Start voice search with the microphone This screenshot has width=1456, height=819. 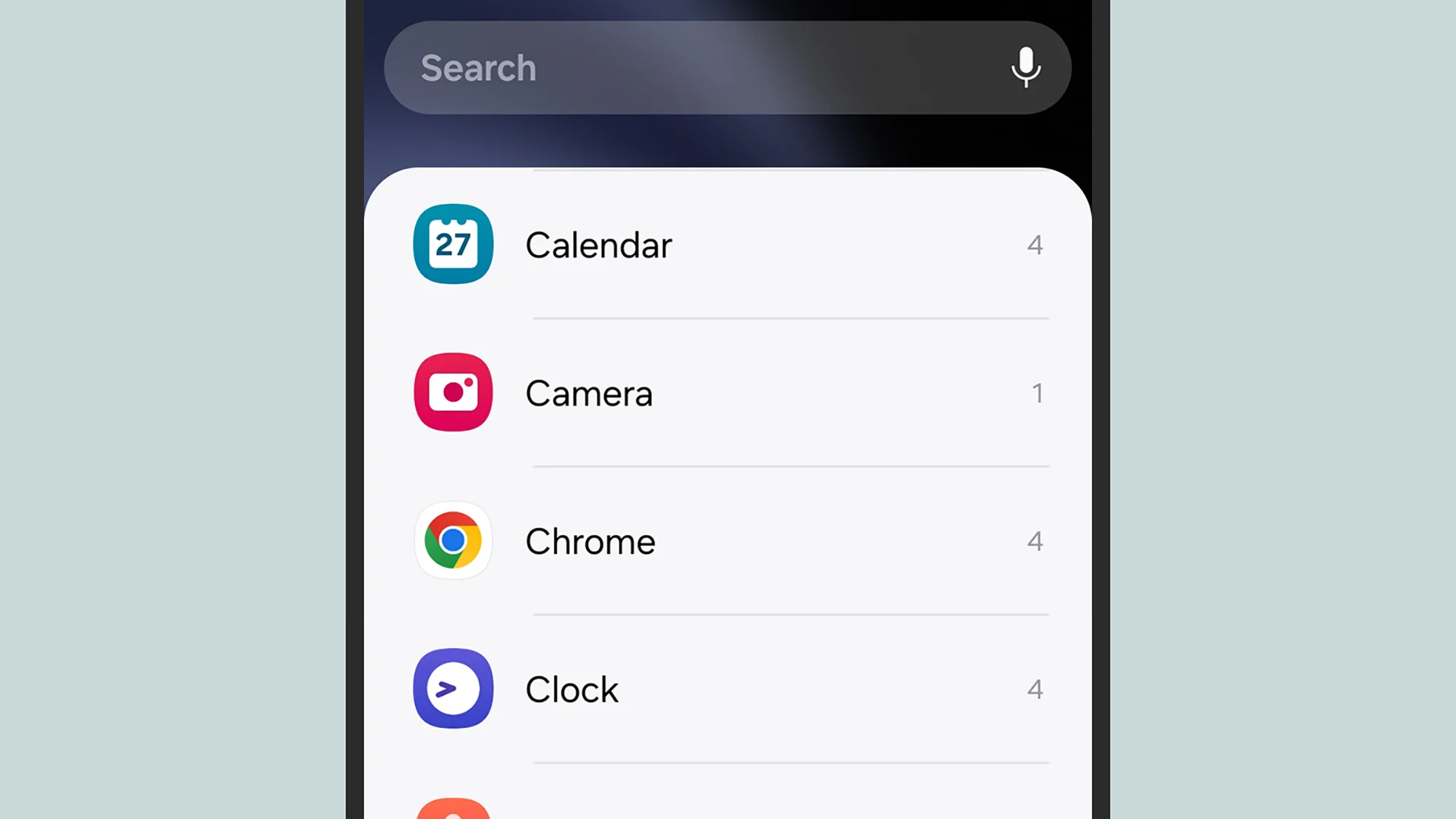click(x=1026, y=68)
